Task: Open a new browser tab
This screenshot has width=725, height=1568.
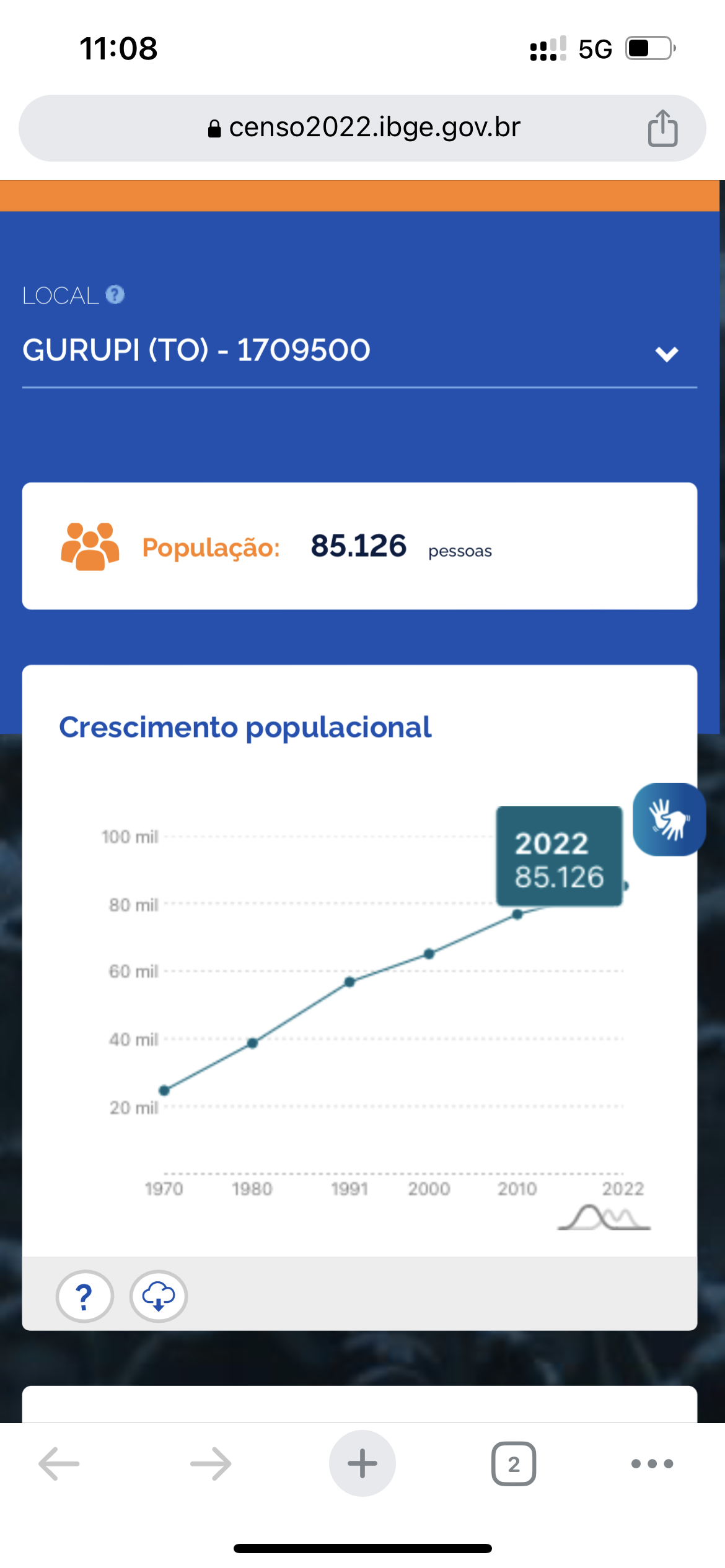Action: (x=362, y=1463)
